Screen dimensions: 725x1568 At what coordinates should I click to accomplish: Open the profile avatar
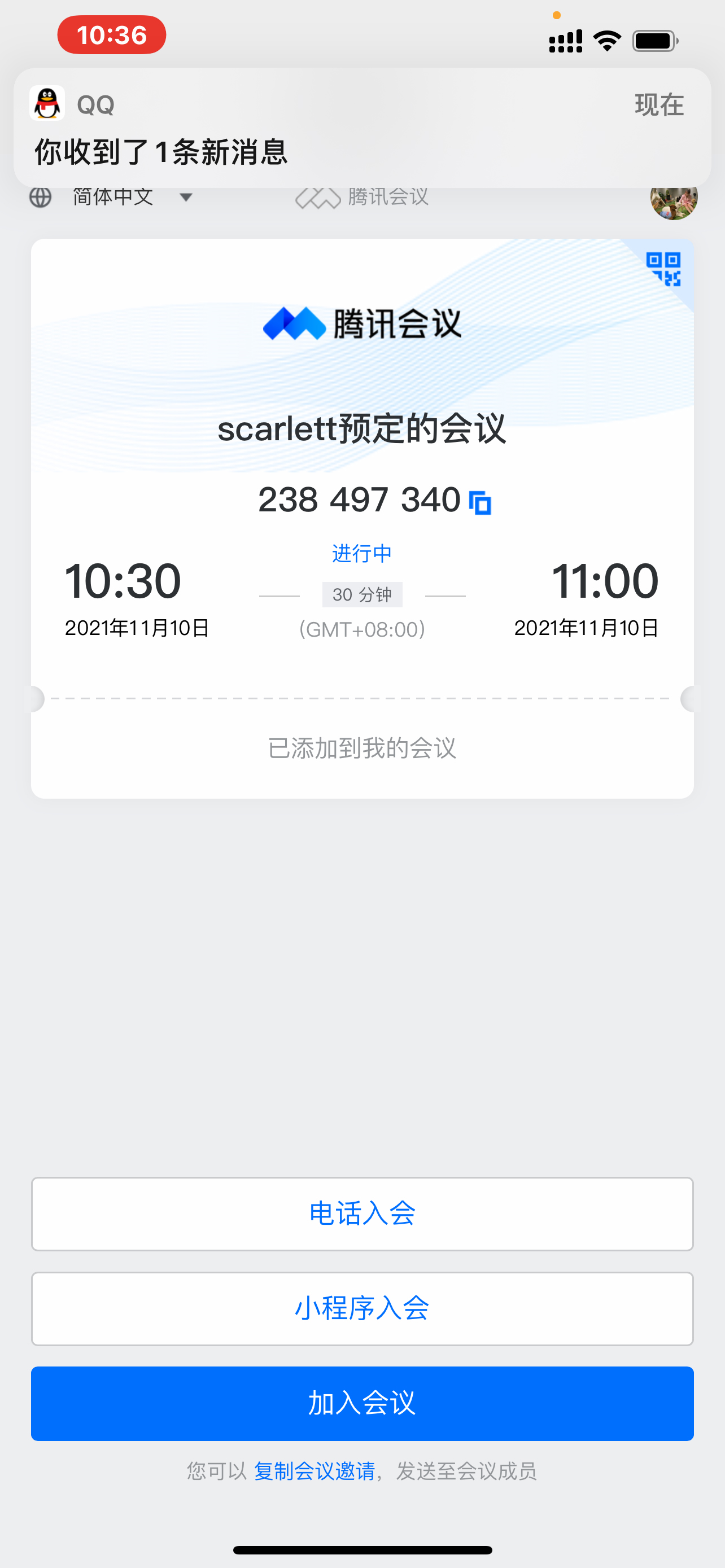673,201
